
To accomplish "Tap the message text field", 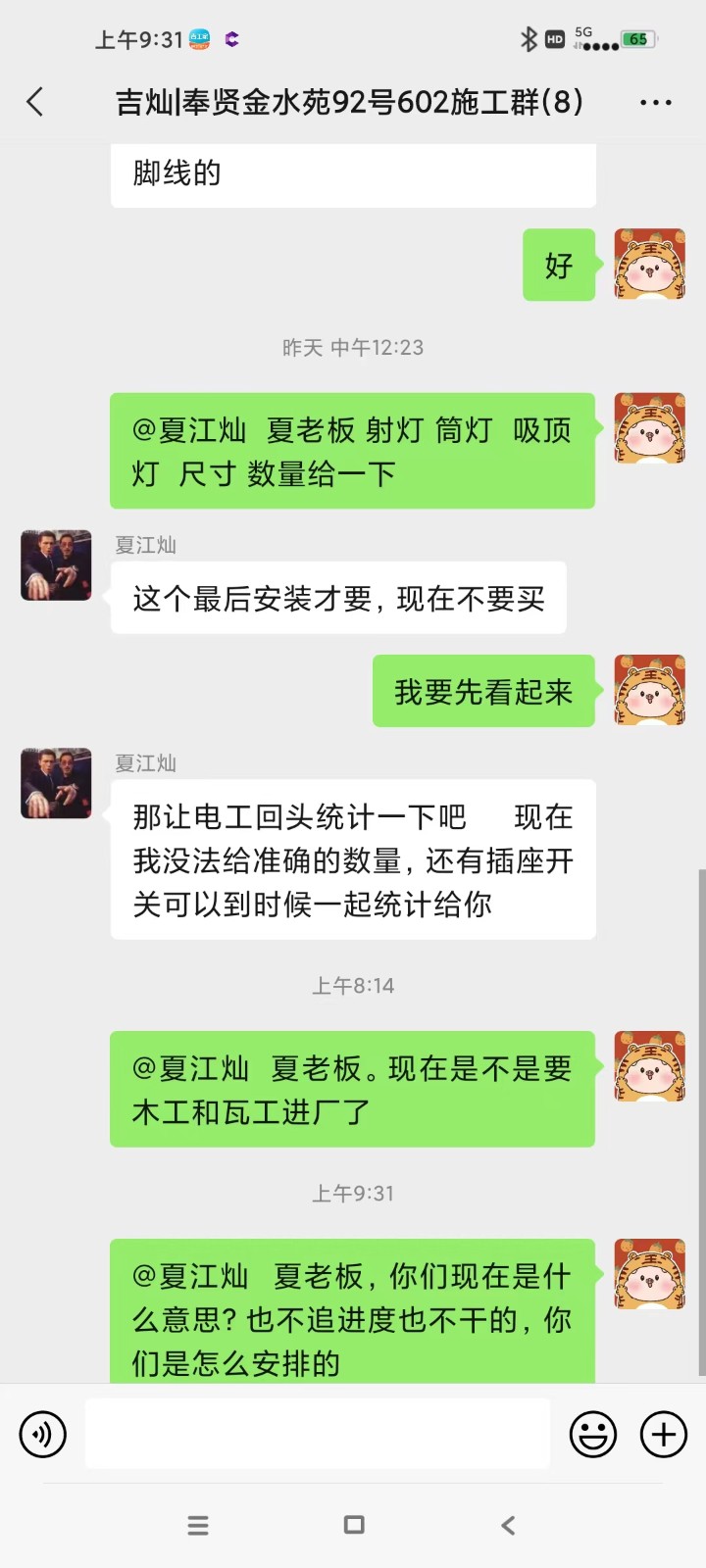I will coord(318,1434).
